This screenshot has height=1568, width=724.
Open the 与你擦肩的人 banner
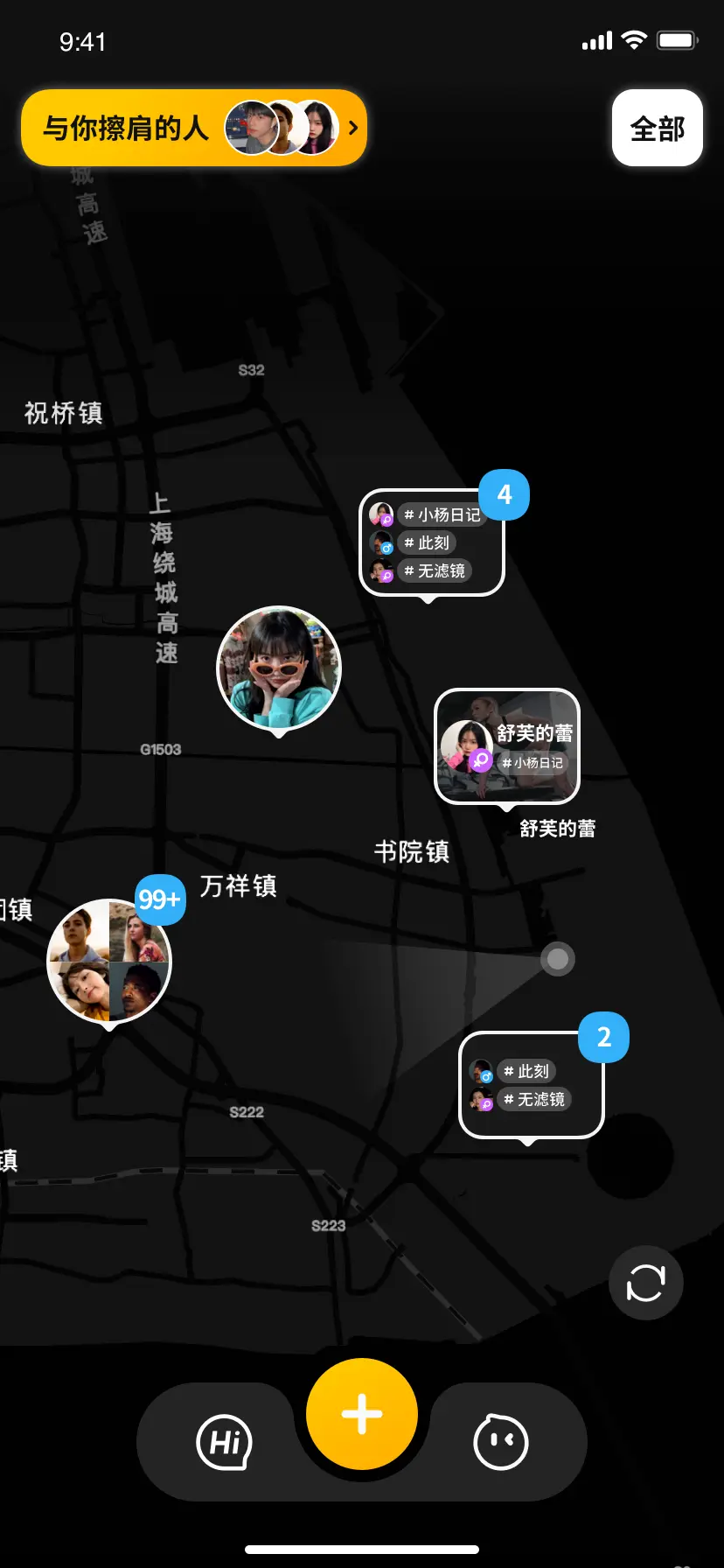[193, 128]
